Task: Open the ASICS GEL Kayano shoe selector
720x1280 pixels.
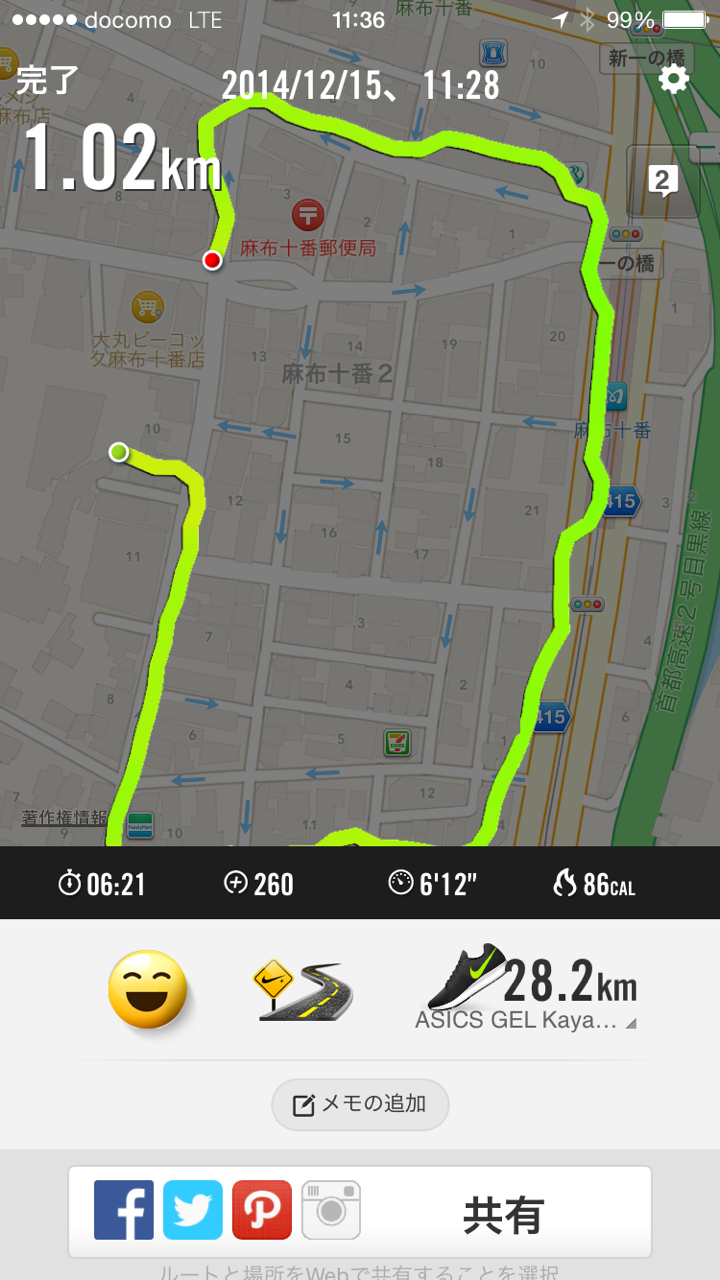Action: click(x=528, y=990)
